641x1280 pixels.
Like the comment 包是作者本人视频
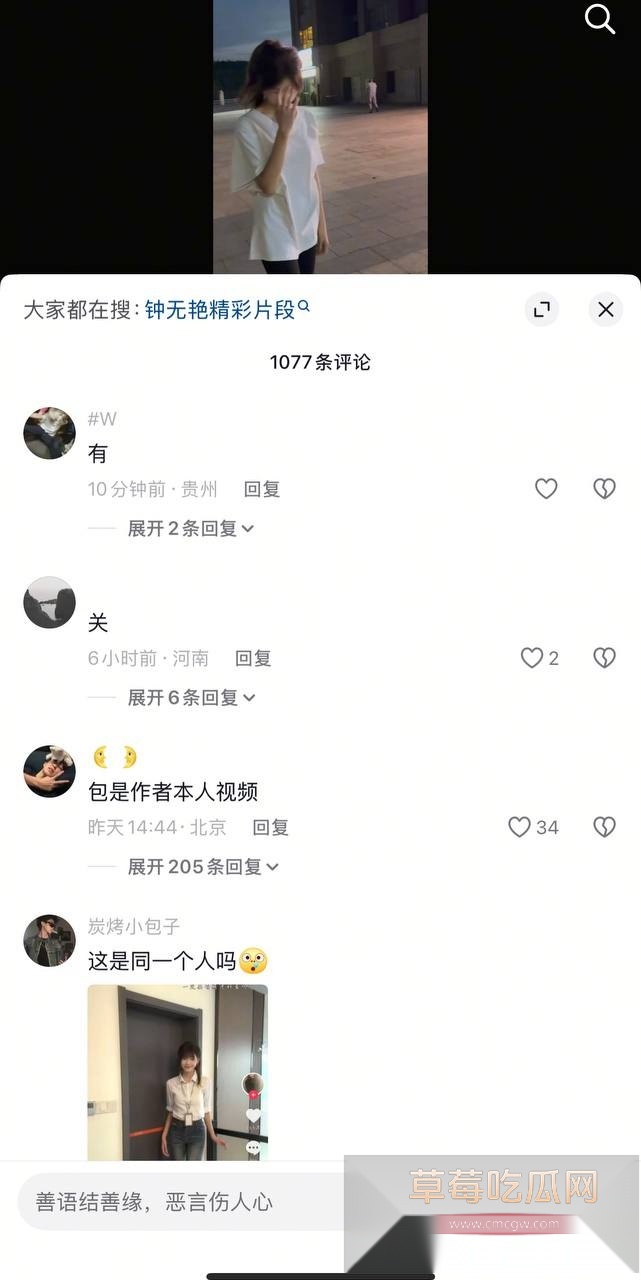(520, 827)
